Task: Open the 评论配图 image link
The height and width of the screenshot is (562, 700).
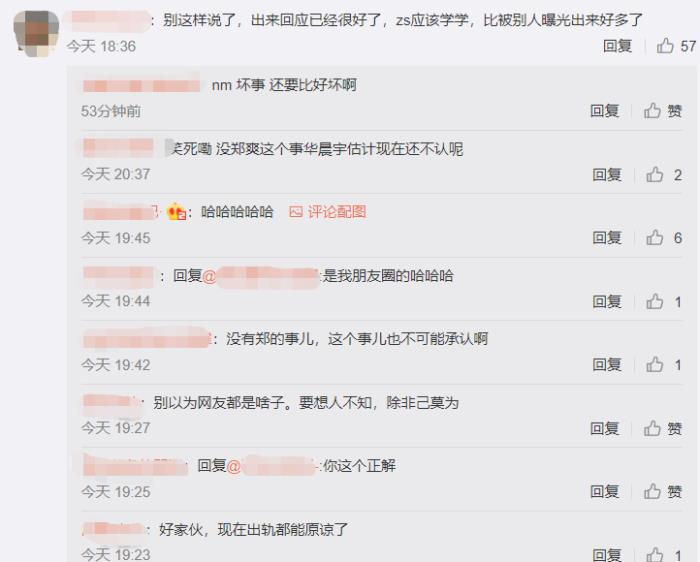Action: pos(328,212)
